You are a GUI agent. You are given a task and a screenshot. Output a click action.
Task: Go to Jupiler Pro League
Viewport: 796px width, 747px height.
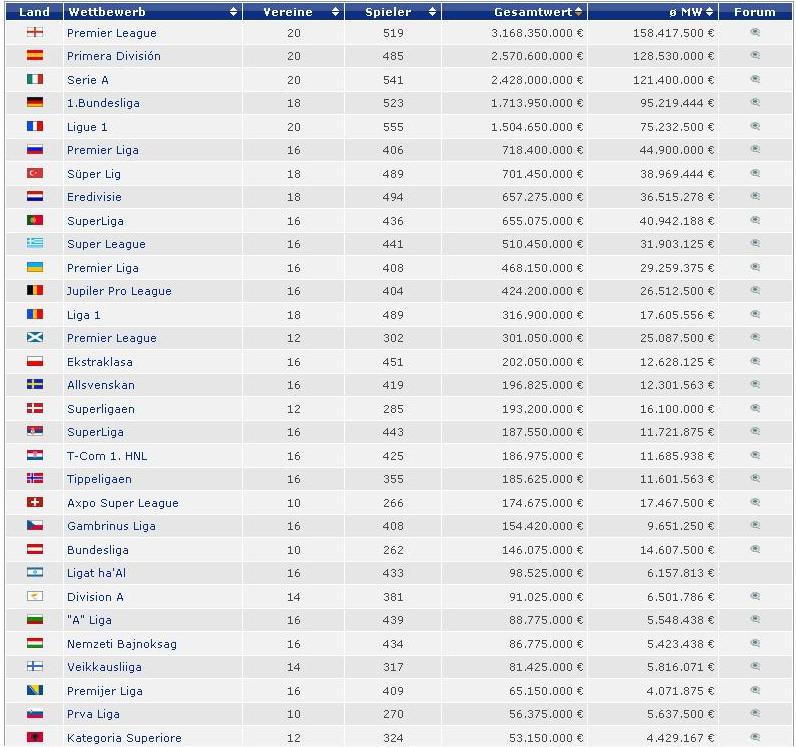click(119, 291)
